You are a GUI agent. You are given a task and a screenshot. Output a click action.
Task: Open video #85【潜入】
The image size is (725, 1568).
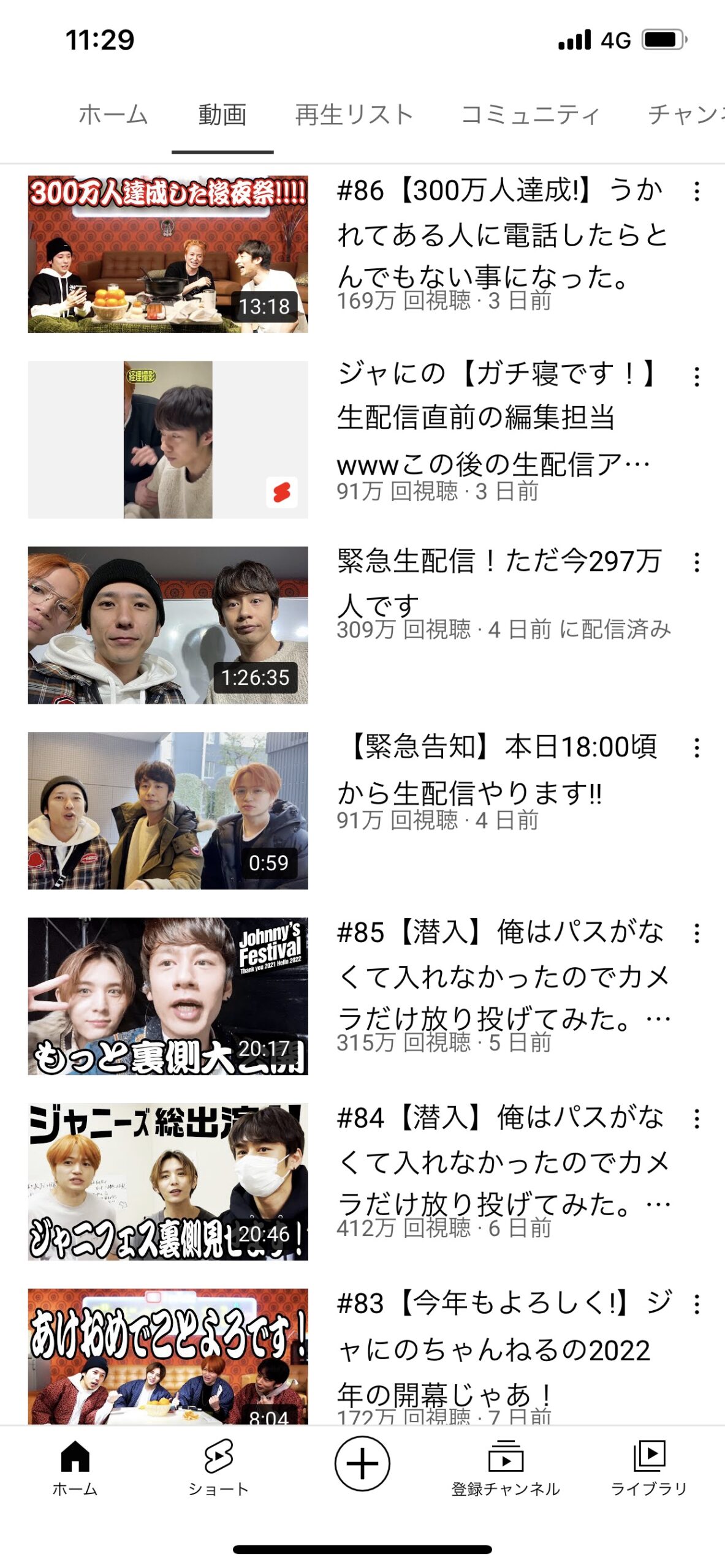click(168, 996)
